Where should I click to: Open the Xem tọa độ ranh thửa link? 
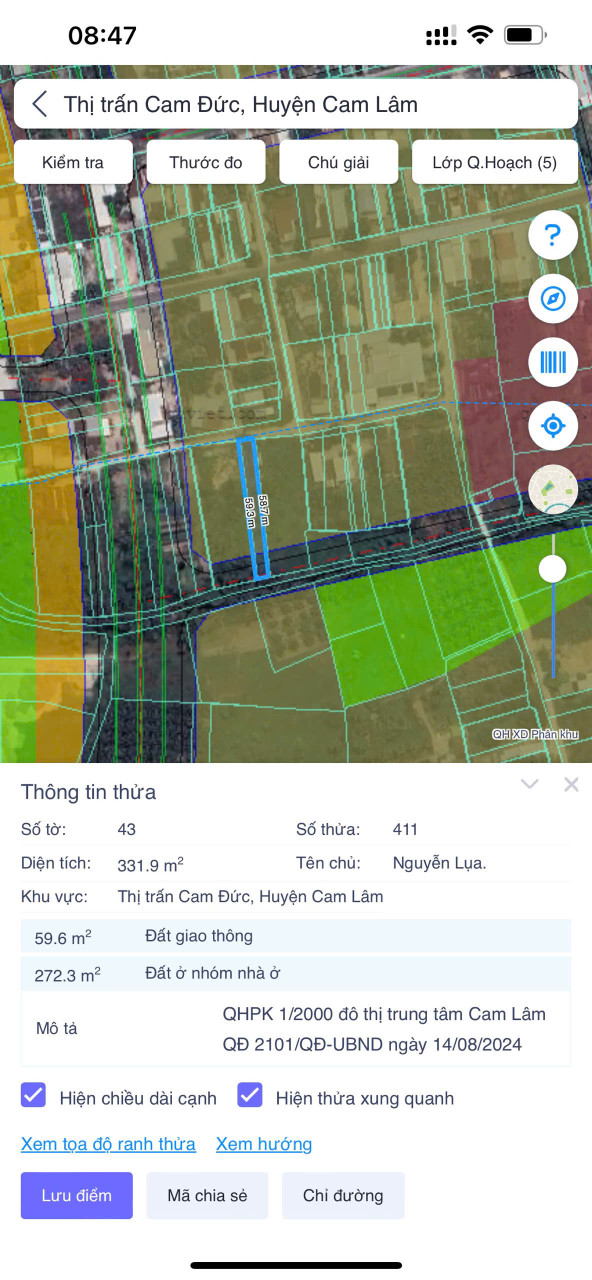point(108,1144)
